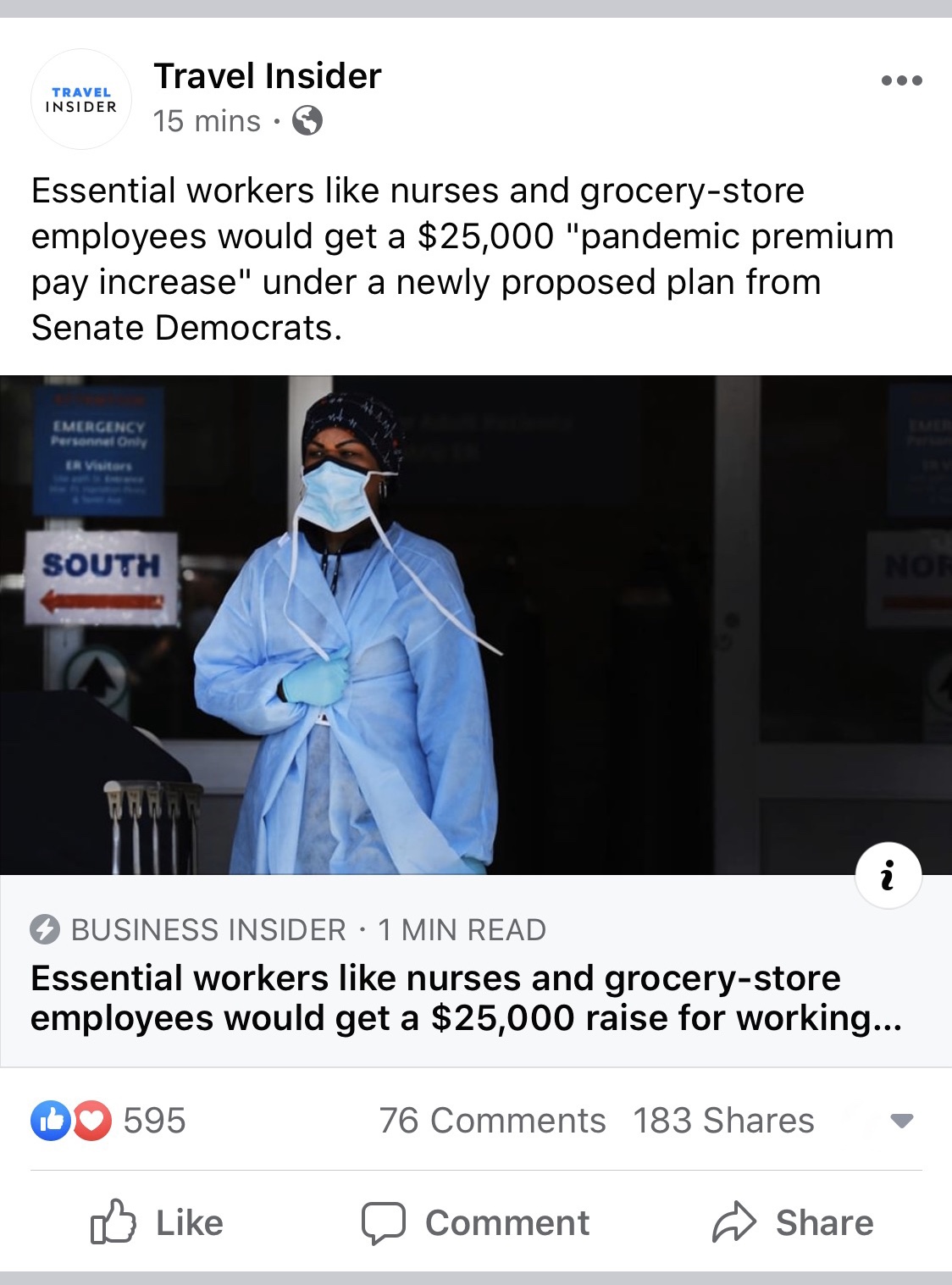Open the article image of the nurse
This screenshot has height=1285, width=952.
pyautogui.click(x=475, y=624)
